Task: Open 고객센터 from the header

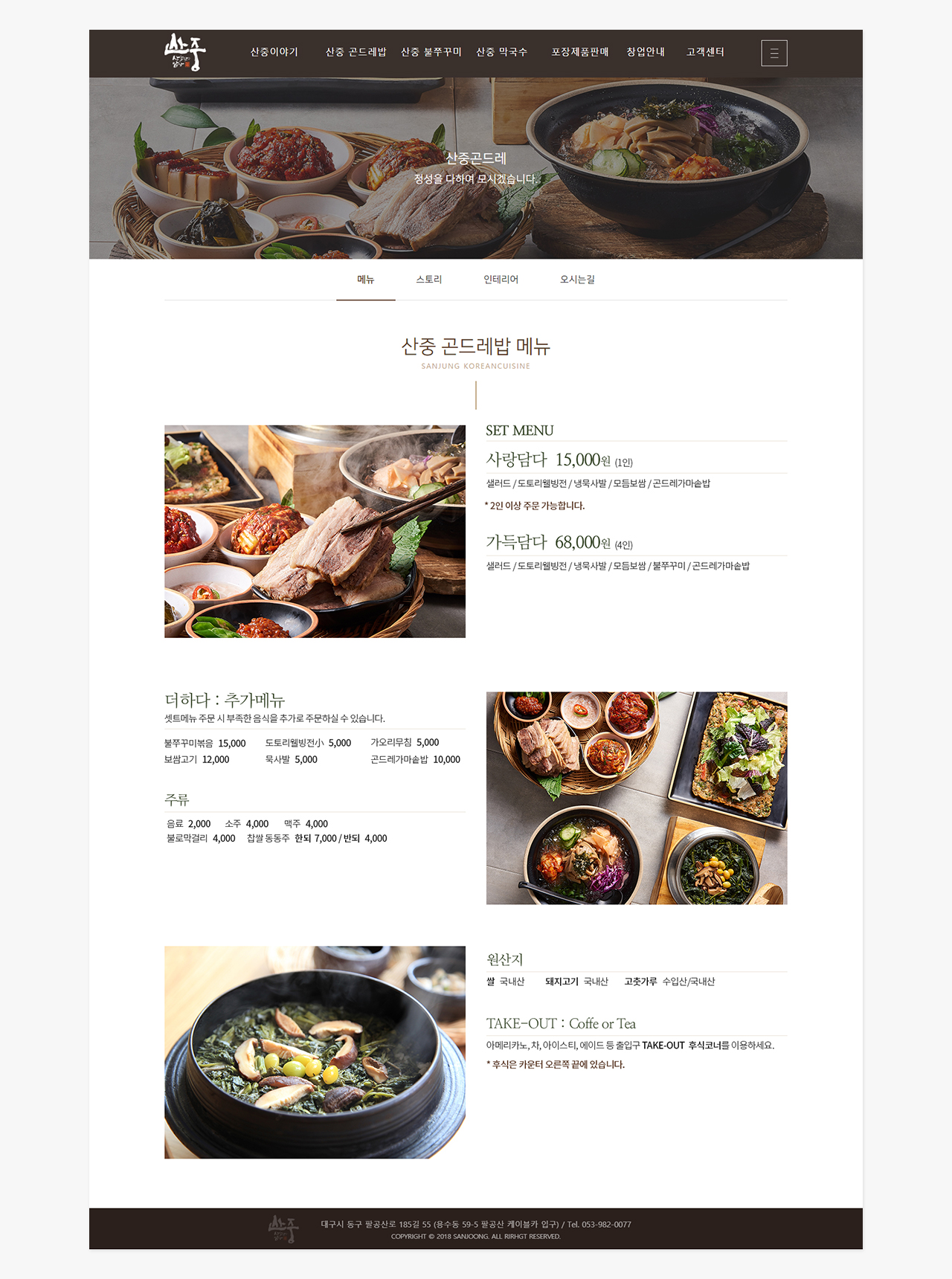Action: tap(705, 52)
